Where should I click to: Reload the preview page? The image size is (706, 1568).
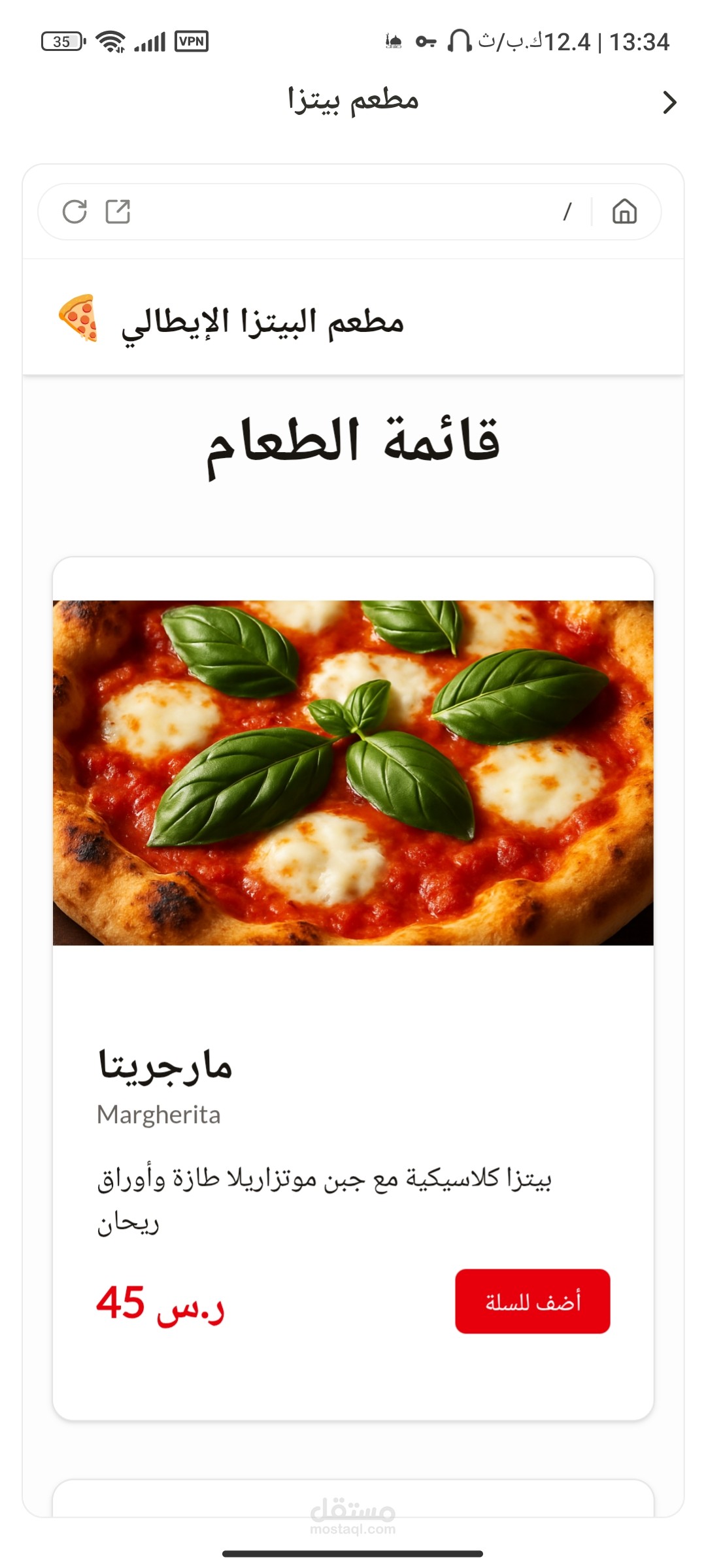75,212
